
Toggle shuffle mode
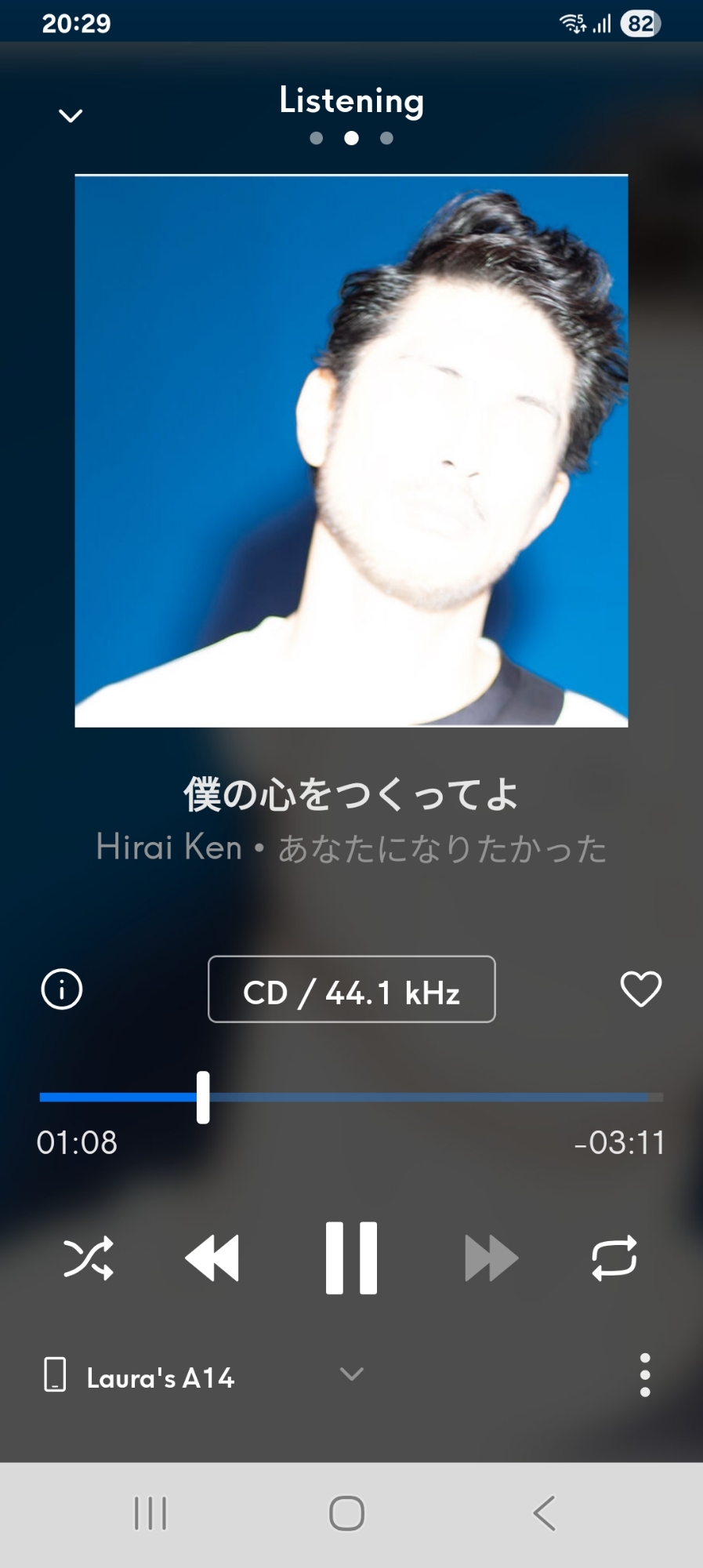click(88, 1258)
